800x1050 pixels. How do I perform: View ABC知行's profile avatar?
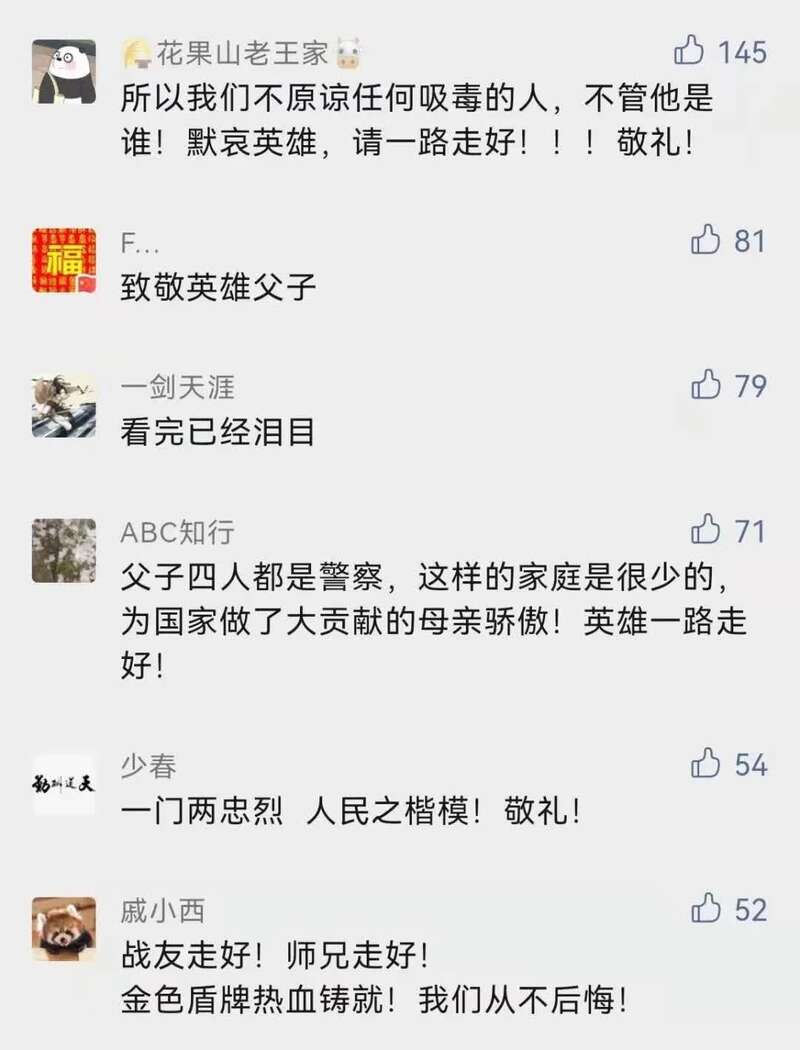[x=64, y=550]
